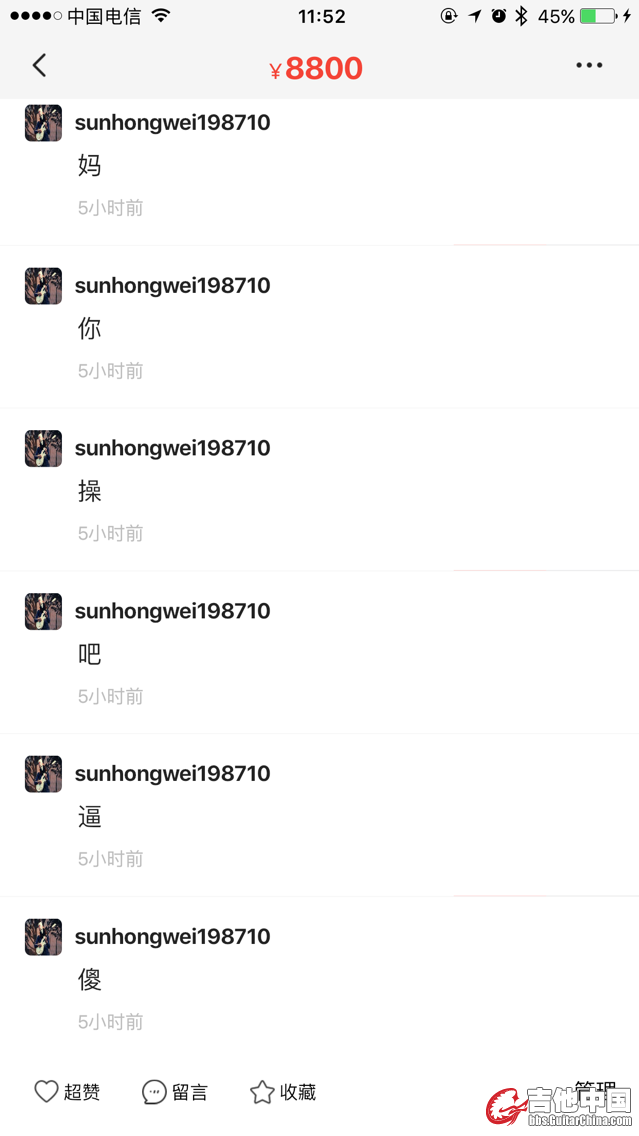Open commenter avatar next to the 妈 comment
This screenshot has height=1136, width=639.
pyautogui.click(x=43, y=123)
